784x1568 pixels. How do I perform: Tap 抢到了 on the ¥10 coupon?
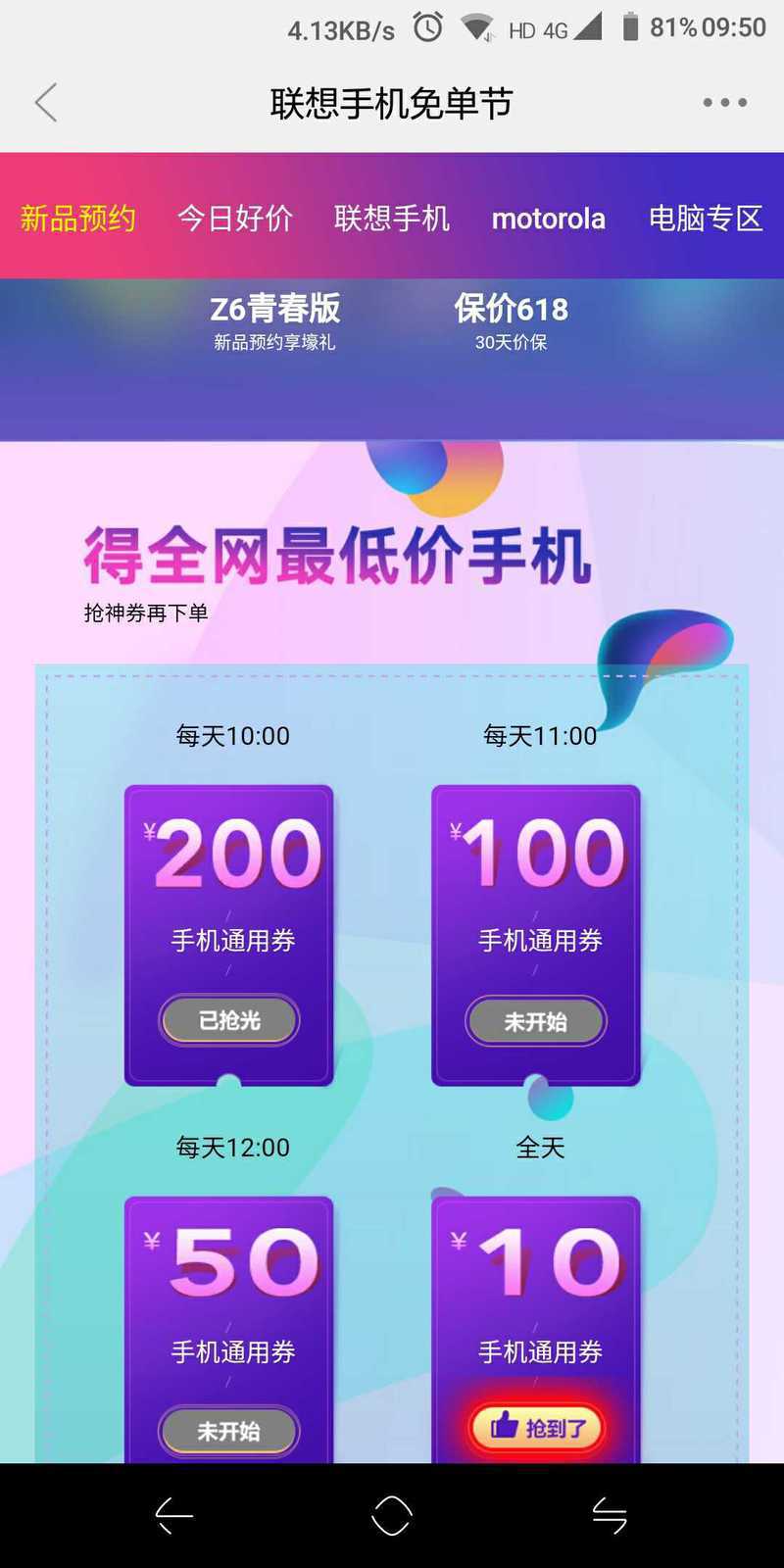[x=536, y=1428]
